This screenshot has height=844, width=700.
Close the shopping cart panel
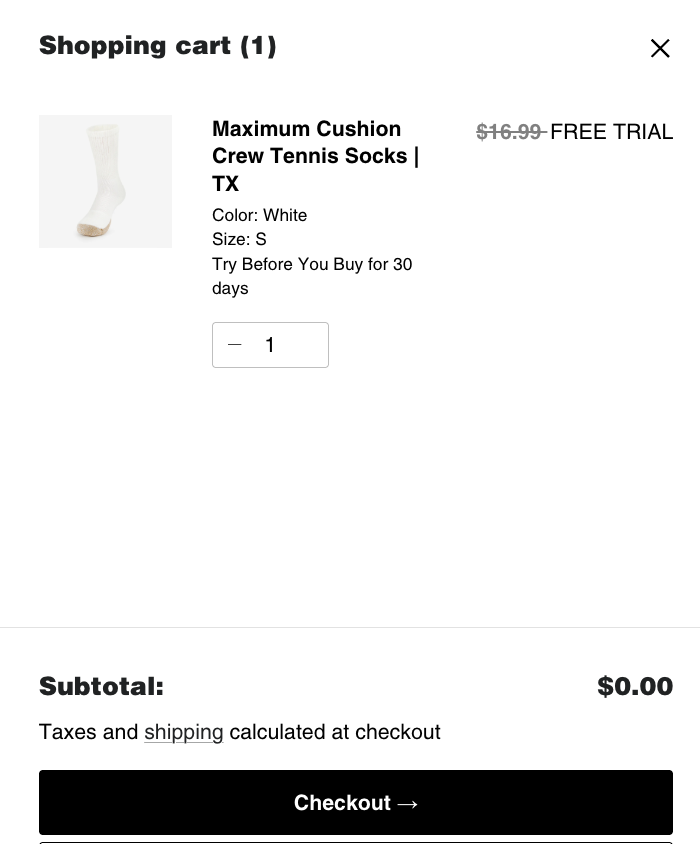click(659, 48)
